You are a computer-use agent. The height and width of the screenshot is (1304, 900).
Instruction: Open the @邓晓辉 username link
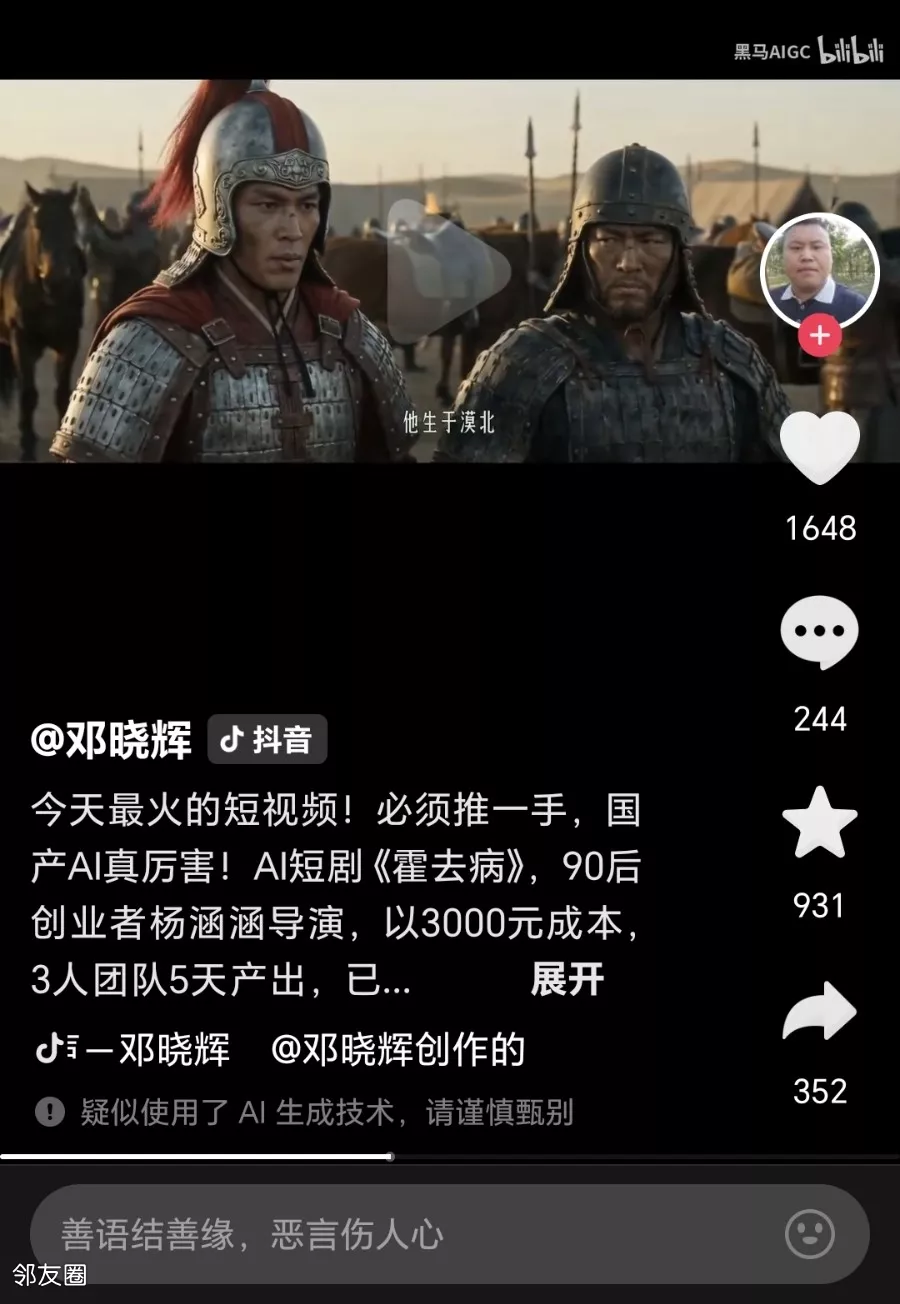point(111,740)
